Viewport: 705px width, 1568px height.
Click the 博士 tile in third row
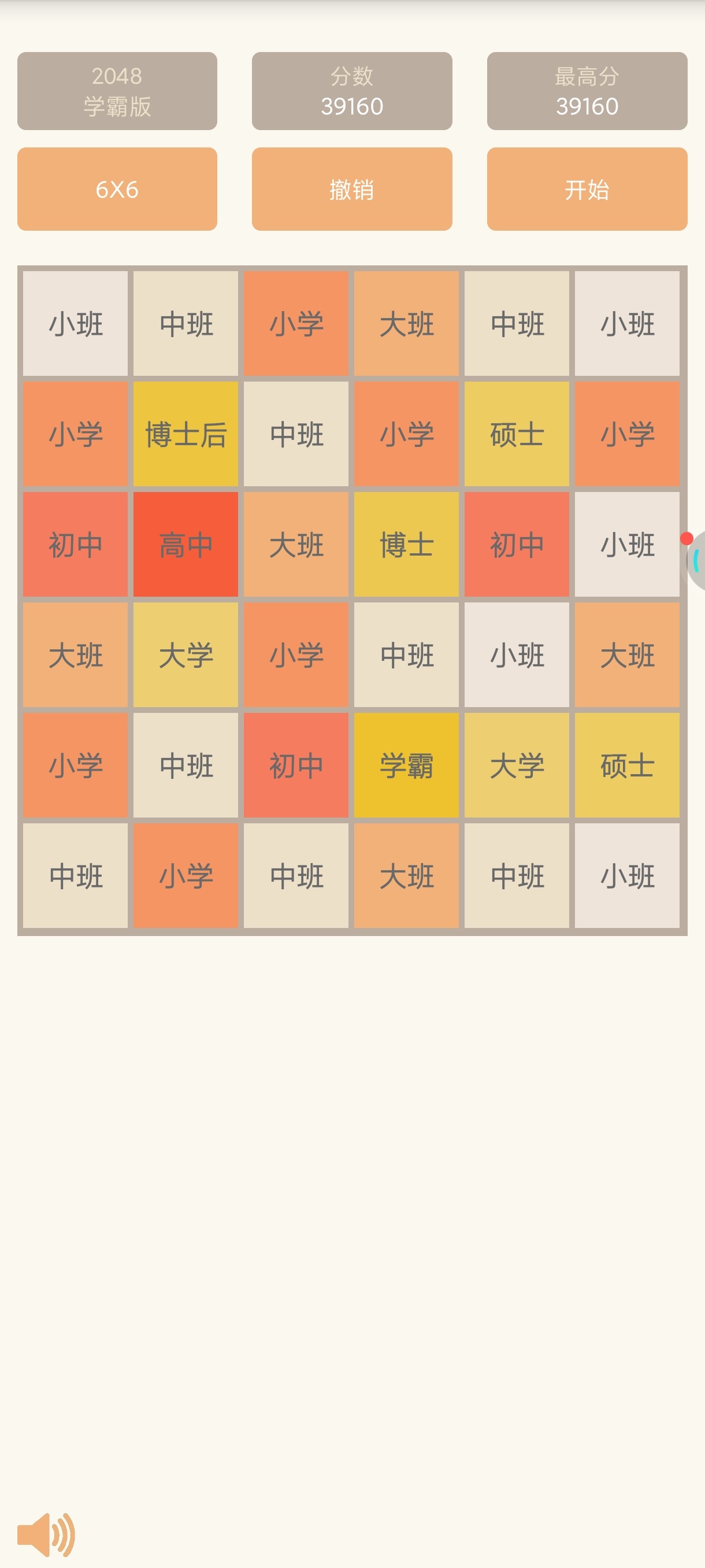click(x=406, y=545)
